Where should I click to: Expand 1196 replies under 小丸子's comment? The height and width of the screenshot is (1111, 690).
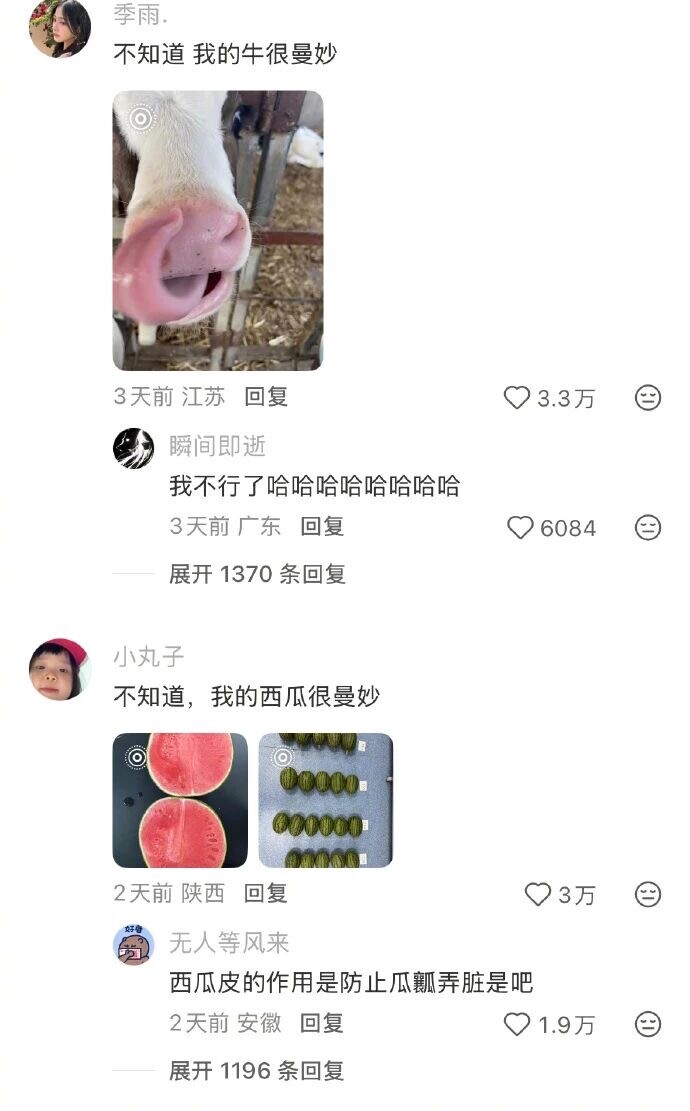[x=256, y=1071]
